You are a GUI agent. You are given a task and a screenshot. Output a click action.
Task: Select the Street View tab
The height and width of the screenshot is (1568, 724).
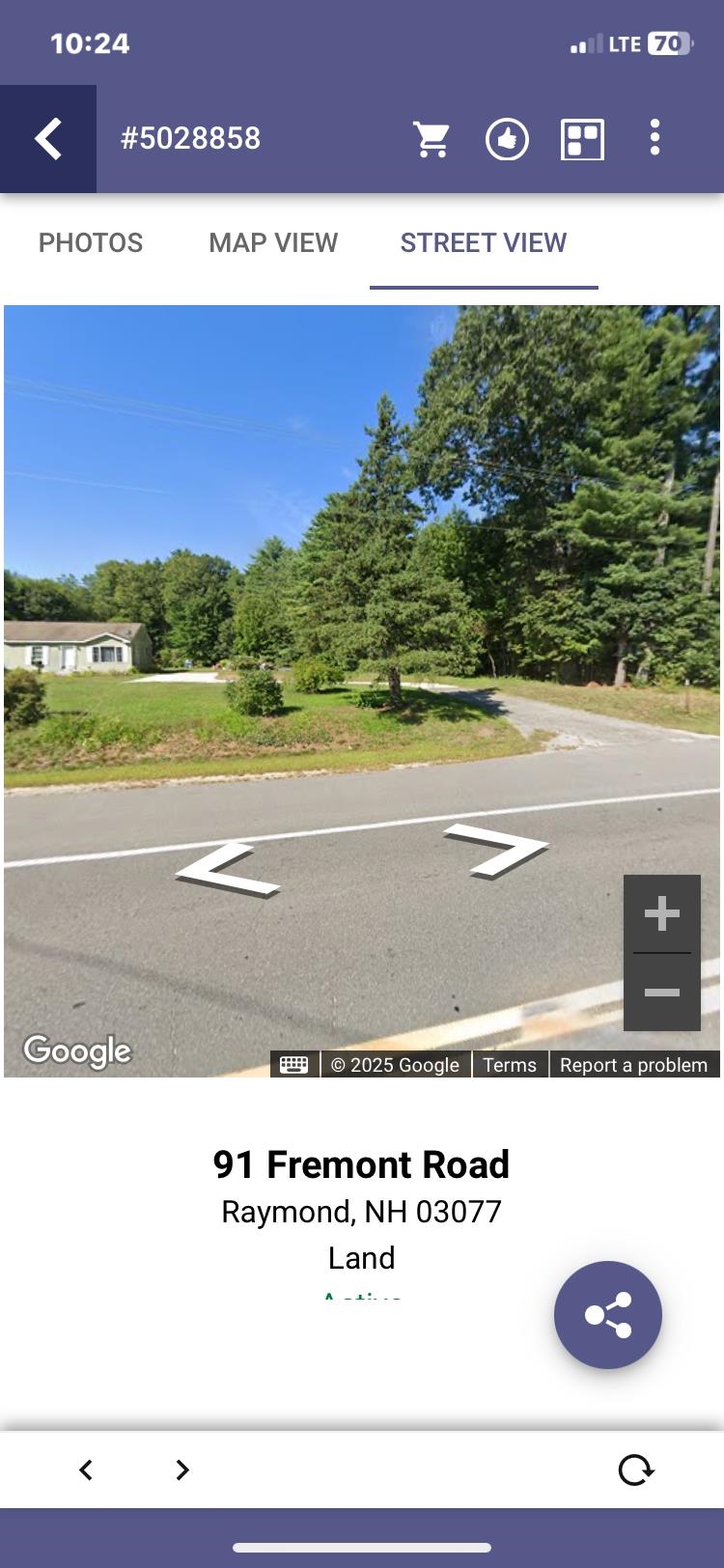pyautogui.click(x=484, y=243)
